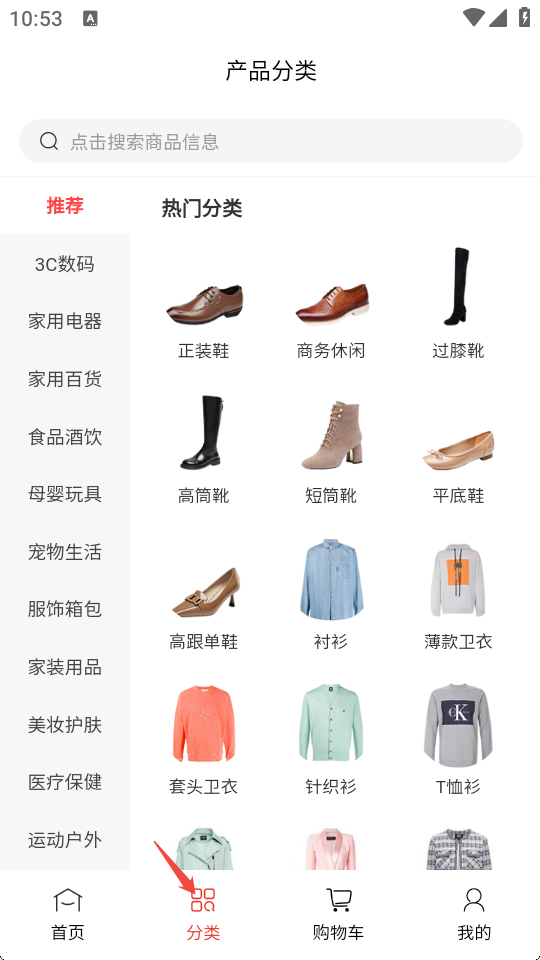Go to the 首页 tab
This screenshot has height=960, width=540.
point(67,915)
